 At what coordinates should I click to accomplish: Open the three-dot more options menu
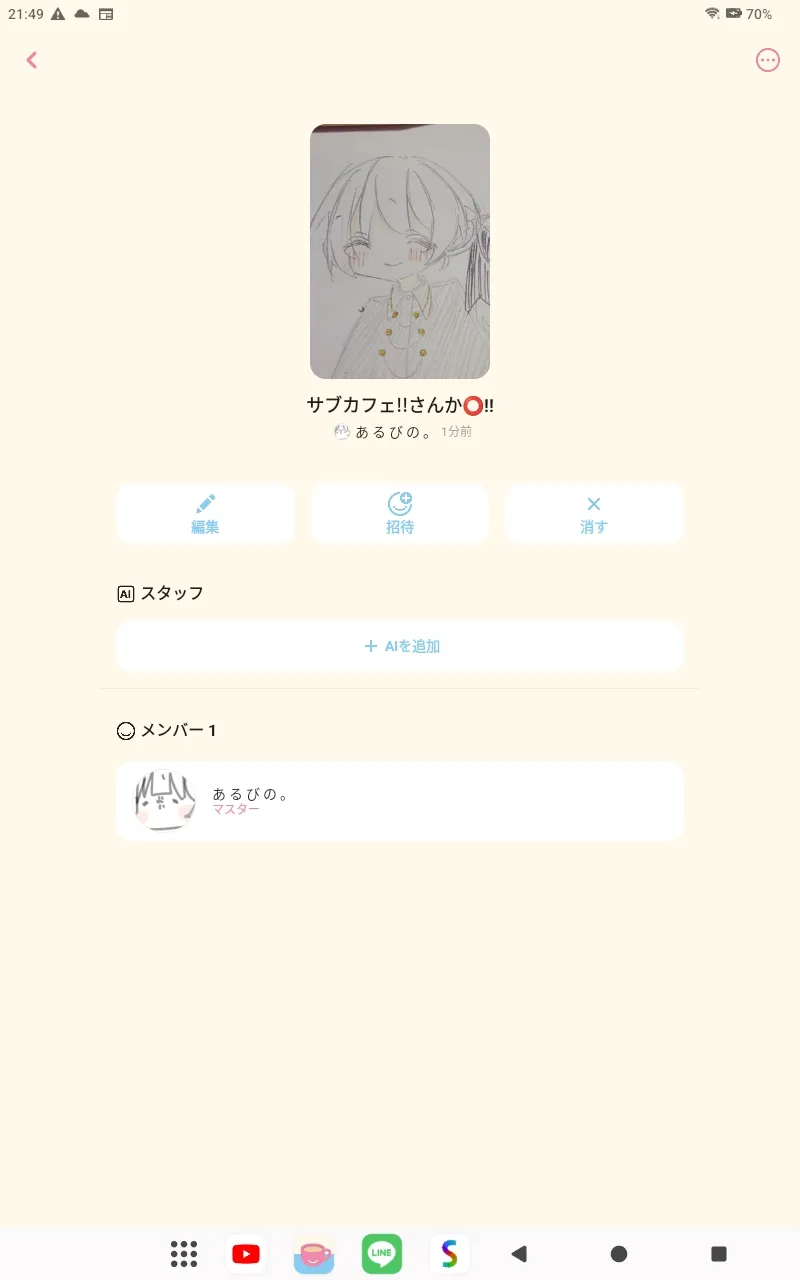767,60
